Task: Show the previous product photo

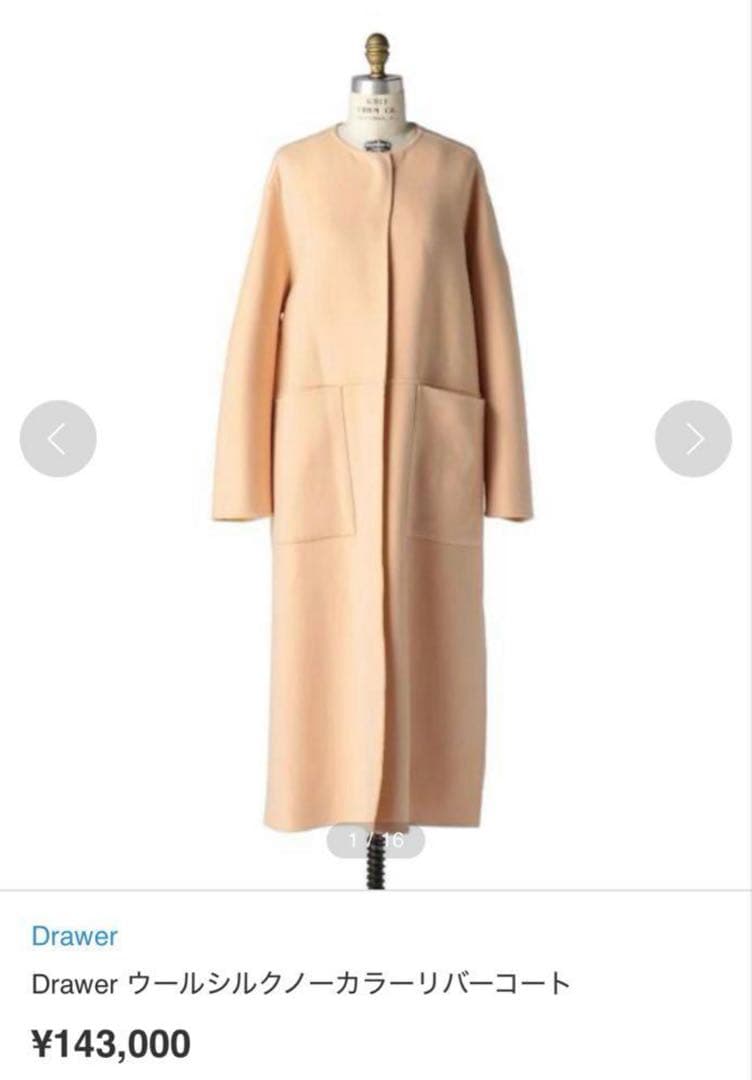Action: [58, 438]
